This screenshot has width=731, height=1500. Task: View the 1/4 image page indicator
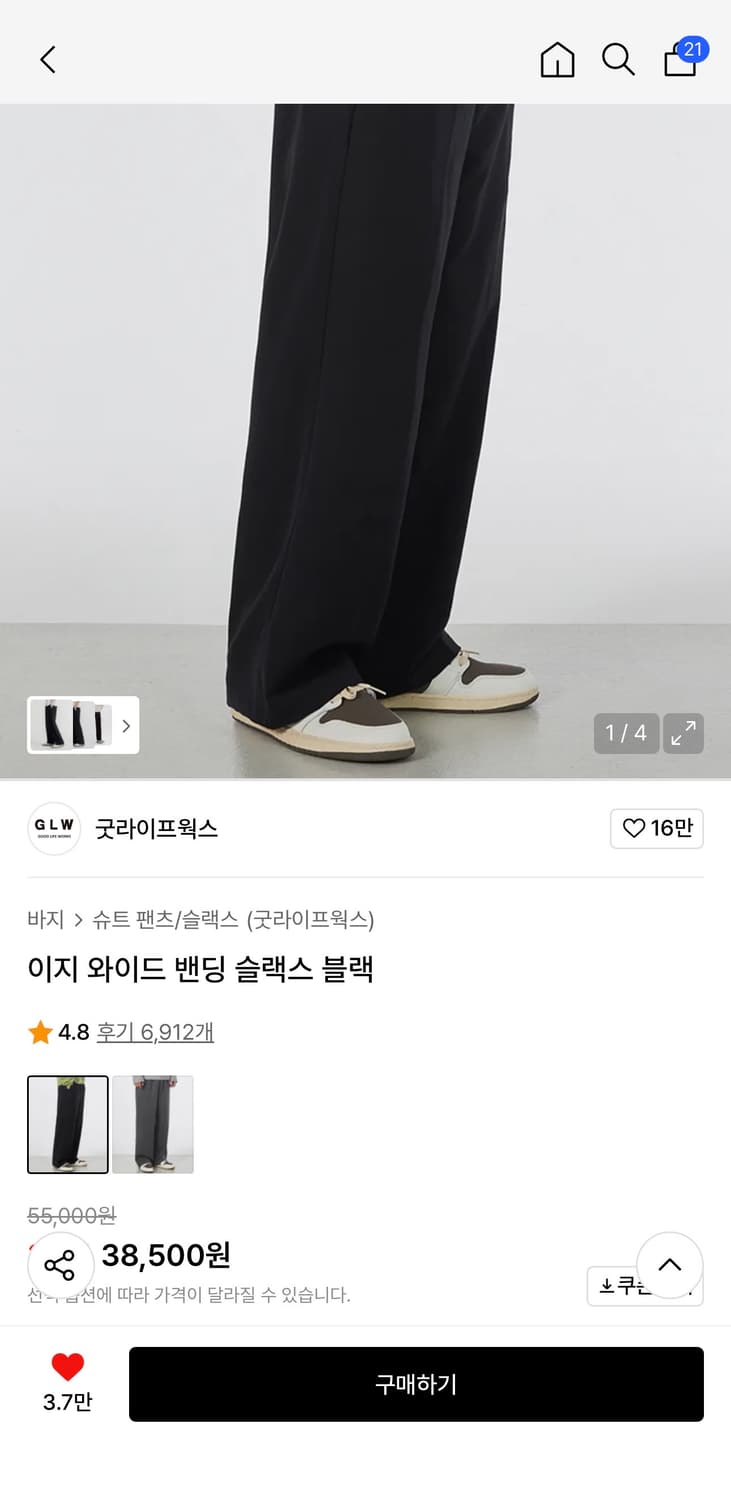pos(626,733)
